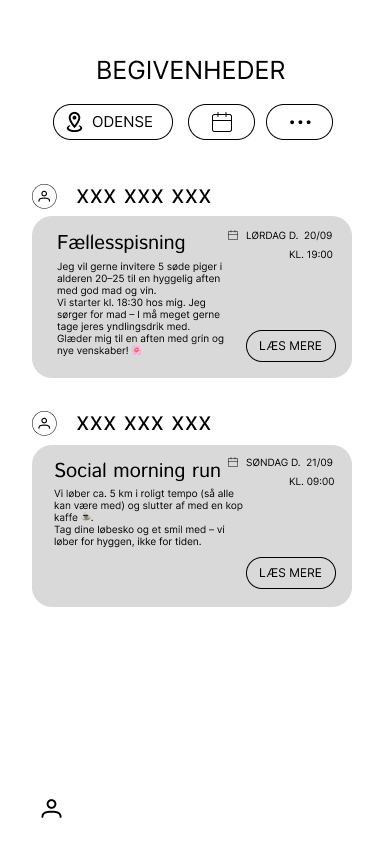Open my profile from the bottom bar
This screenshot has height=844, width=390.
[52, 808]
